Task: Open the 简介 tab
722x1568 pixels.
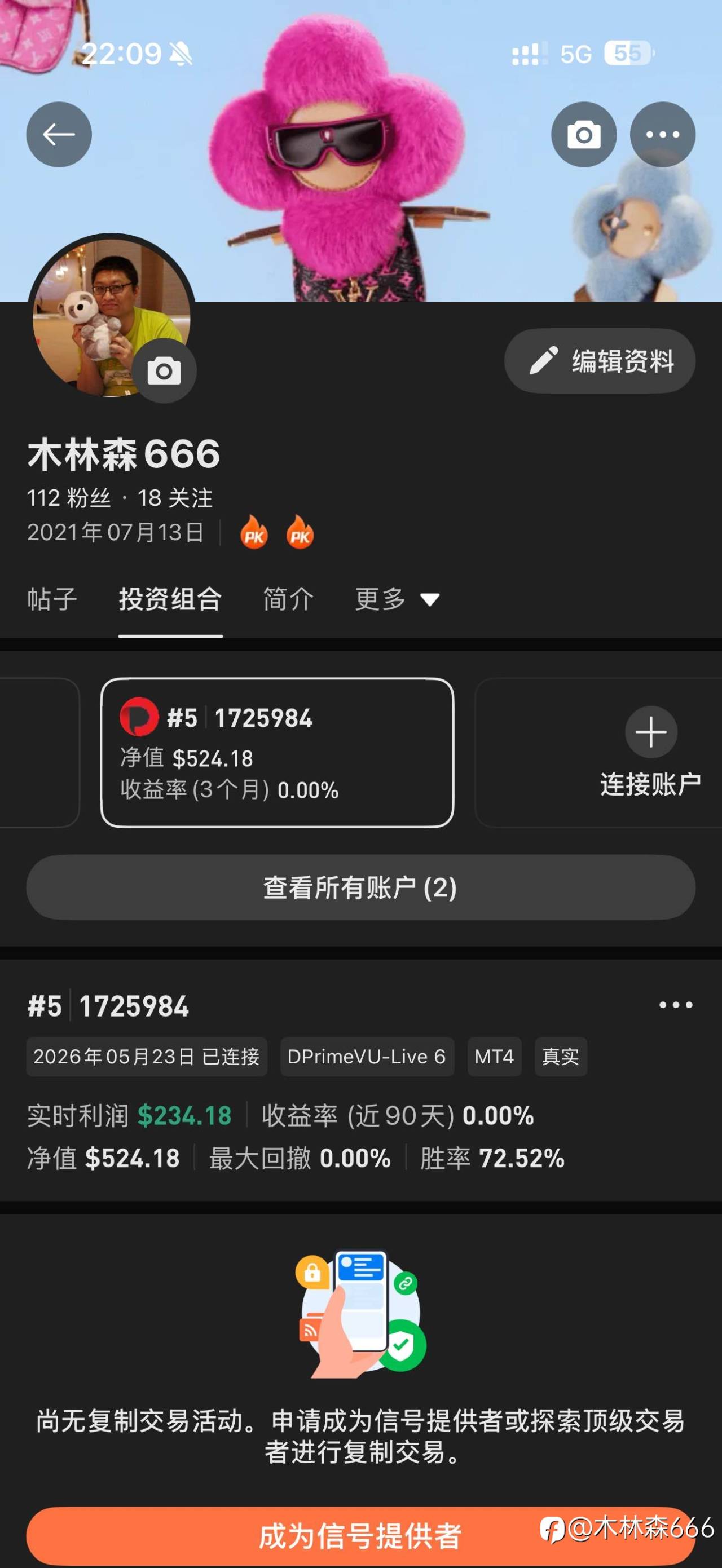Action: 289,599
